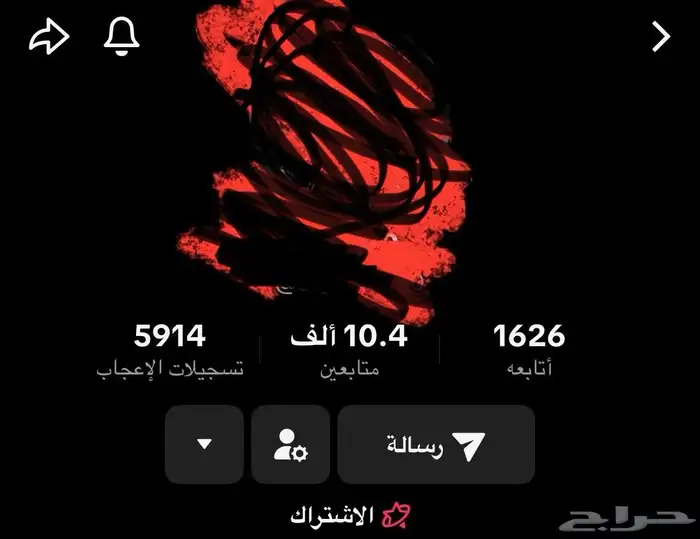Share this profile via the arrow icon

pos(48,37)
